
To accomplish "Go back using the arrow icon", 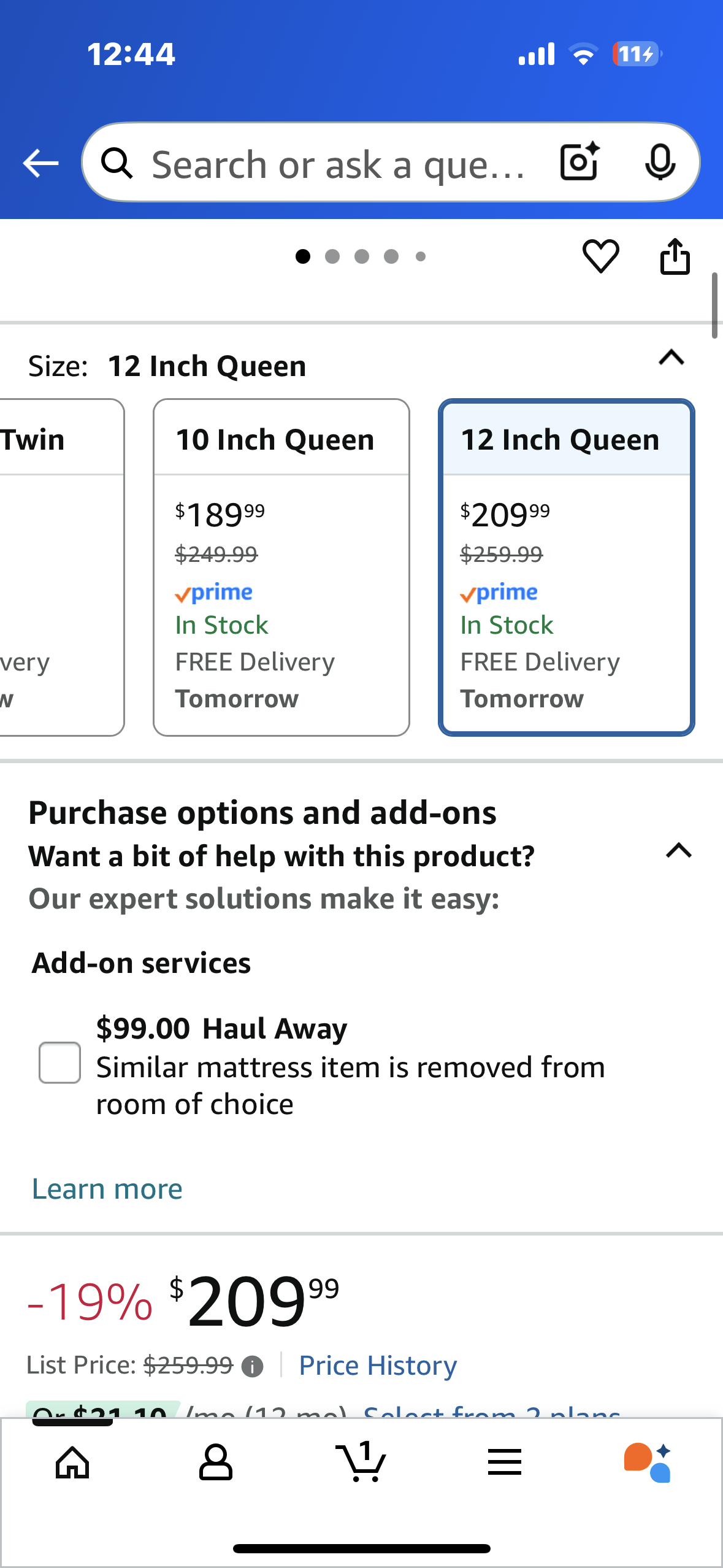I will point(40,163).
